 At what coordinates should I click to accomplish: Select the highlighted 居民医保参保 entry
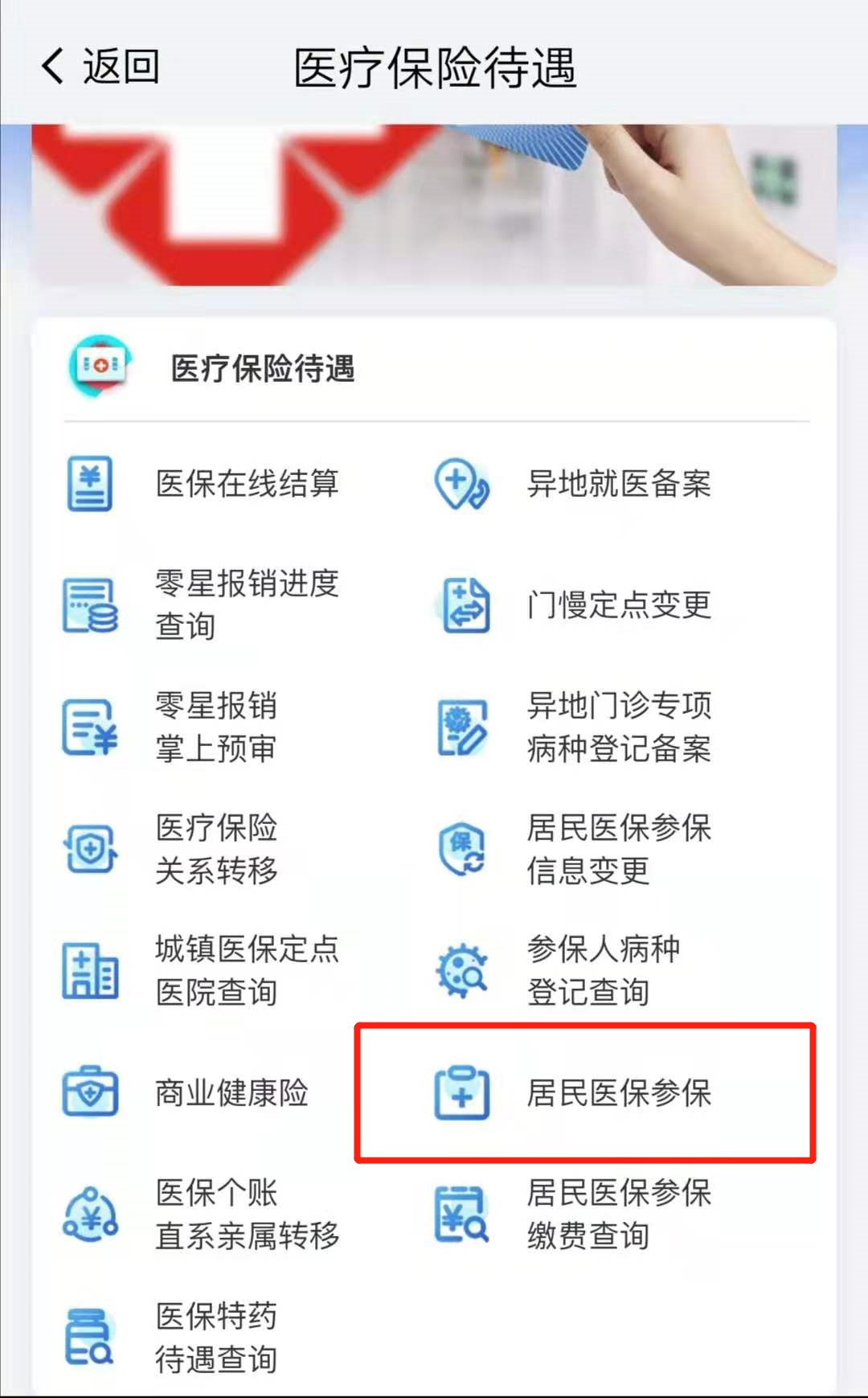[x=585, y=1093]
